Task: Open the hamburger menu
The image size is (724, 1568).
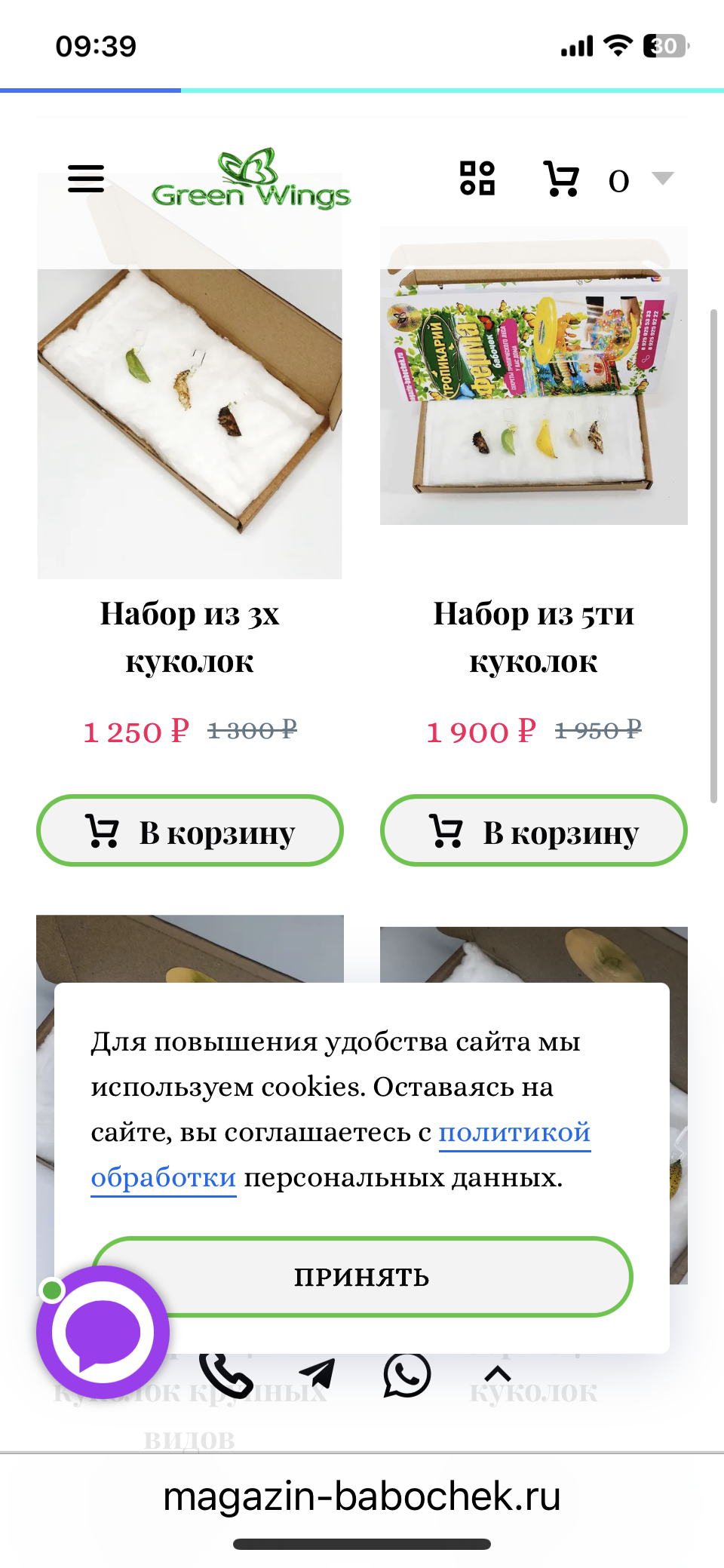Action: click(x=86, y=179)
